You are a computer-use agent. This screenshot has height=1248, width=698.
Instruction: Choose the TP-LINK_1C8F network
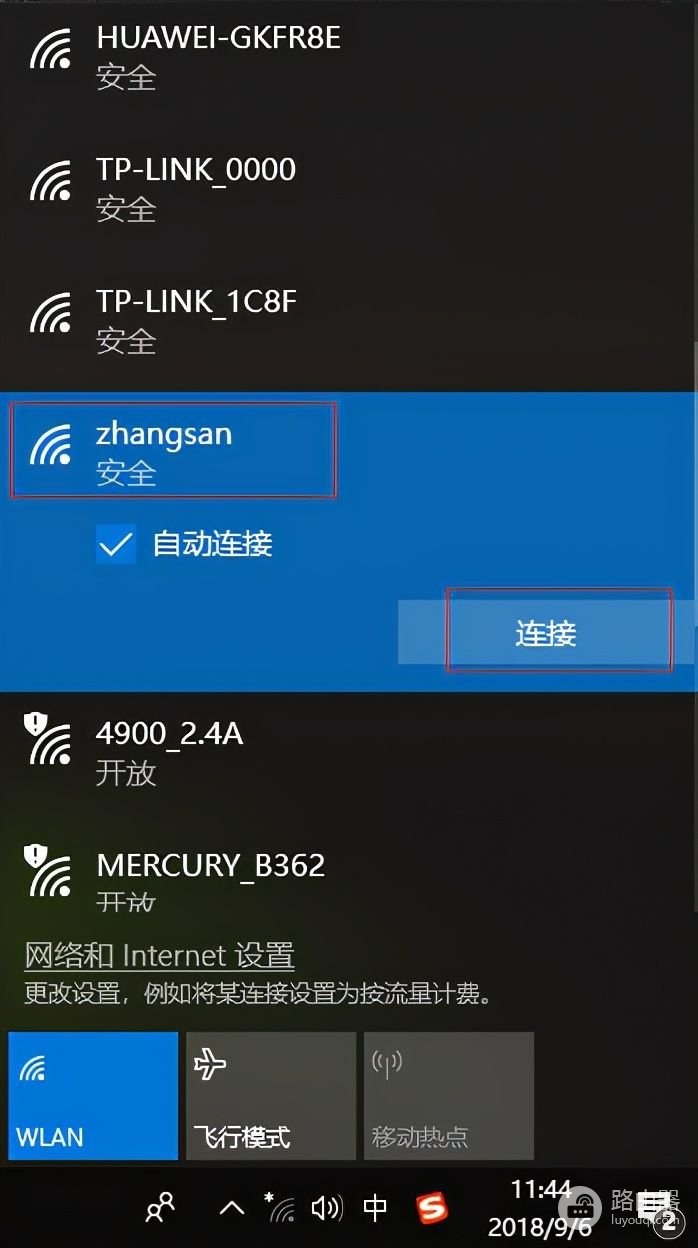[x=196, y=320]
